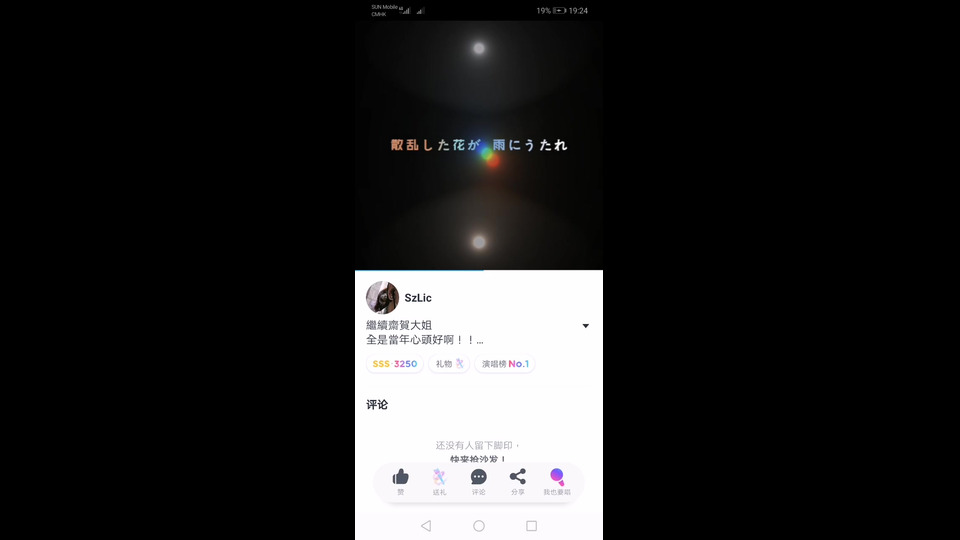This screenshot has width=960, height=540.
Task: Open the SSS 3250 score chip
Action: (x=394, y=364)
